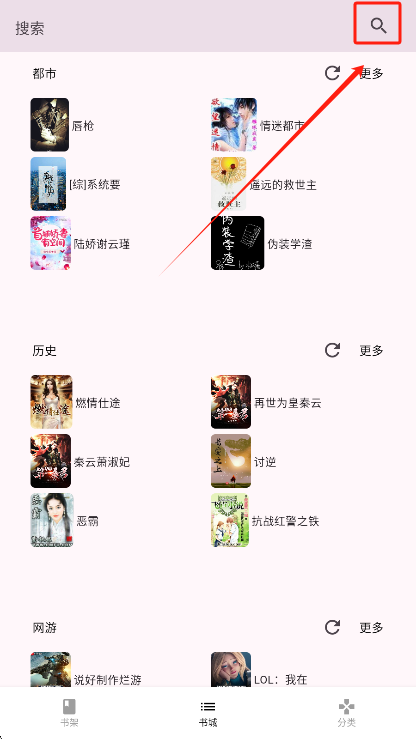Open the book 遥远的救世主
Screen dimensions: 416x739
click(x=264, y=184)
